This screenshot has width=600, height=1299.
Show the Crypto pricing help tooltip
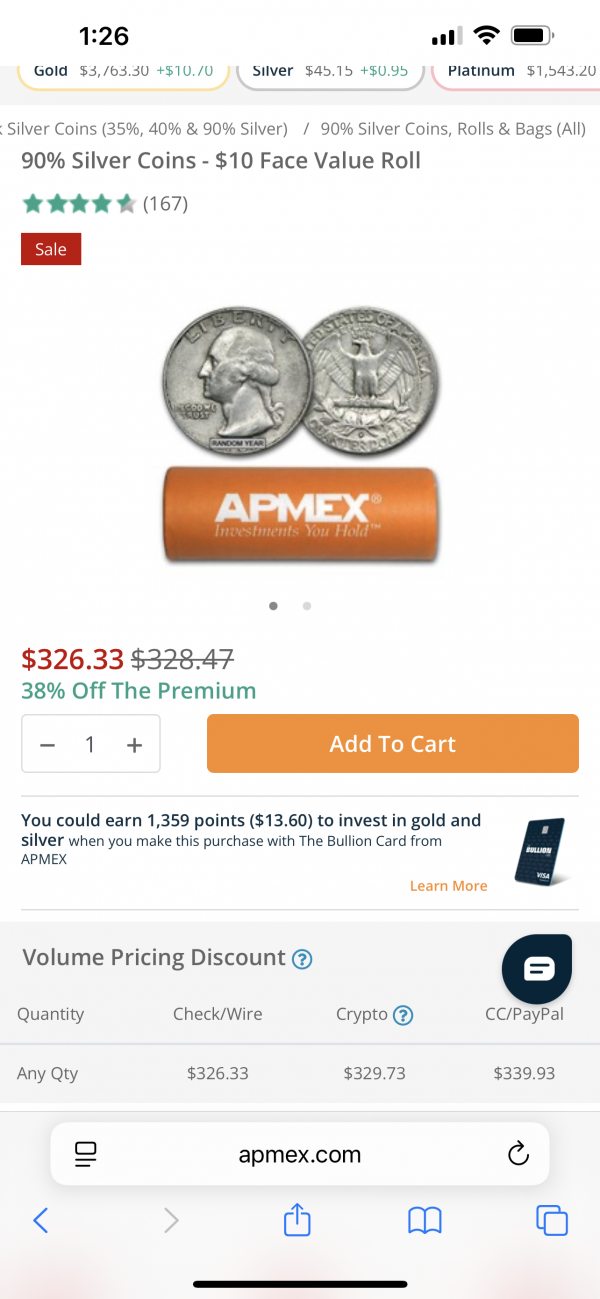pyautogui.click(x=403, y=1015)
